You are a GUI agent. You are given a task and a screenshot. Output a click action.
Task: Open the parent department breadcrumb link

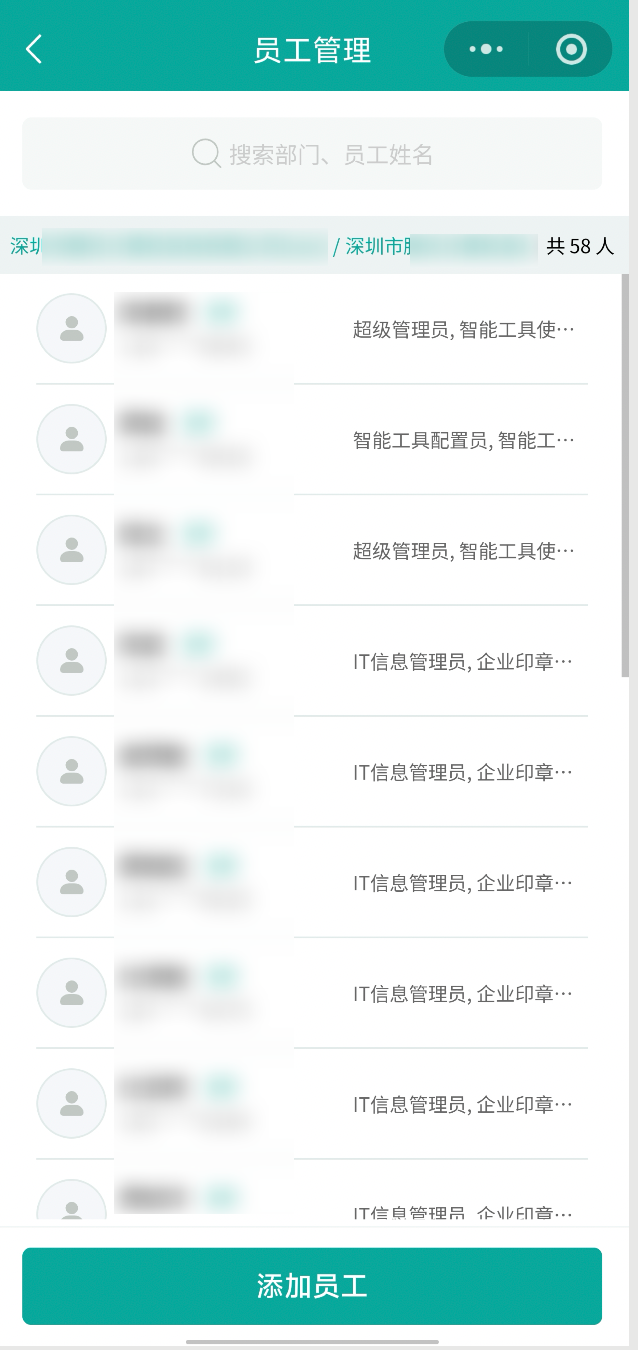[x=168, y=246]
